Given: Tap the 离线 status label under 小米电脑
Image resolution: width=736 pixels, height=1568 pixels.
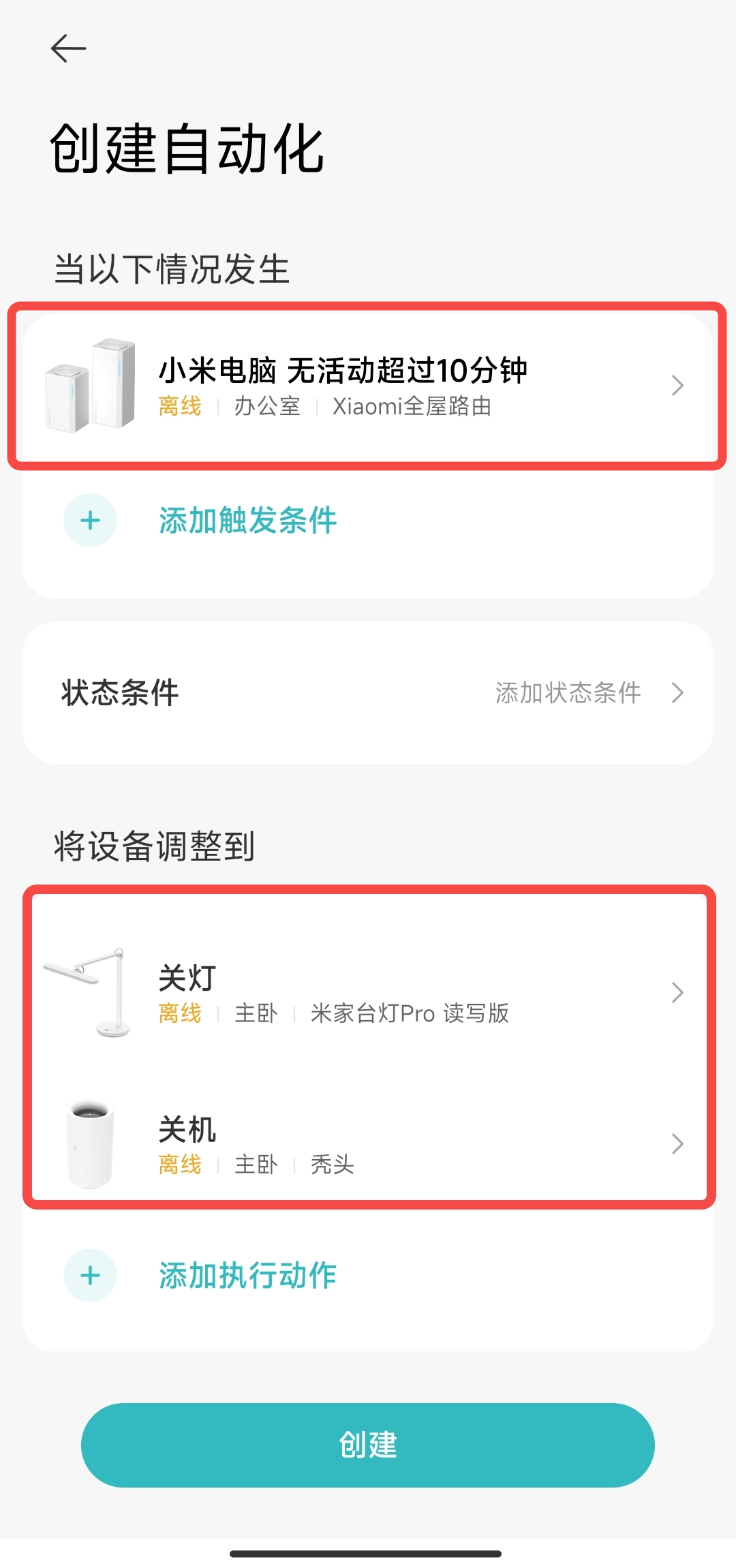Looking at the screenshot, I should [x=179, y=407].
